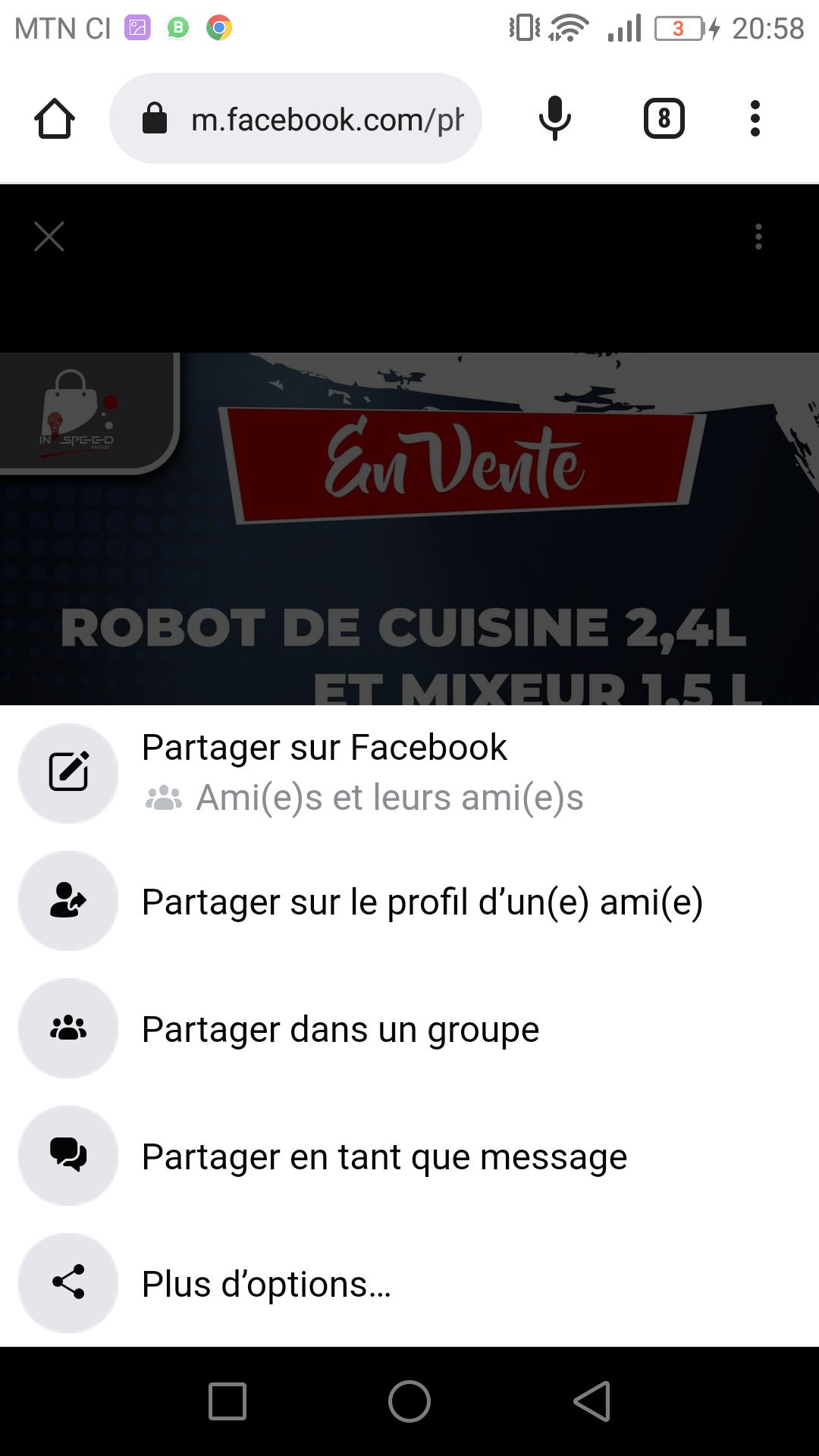Go to the Chrome home page
Screen dimensions: 819x1456
[55, 119]
